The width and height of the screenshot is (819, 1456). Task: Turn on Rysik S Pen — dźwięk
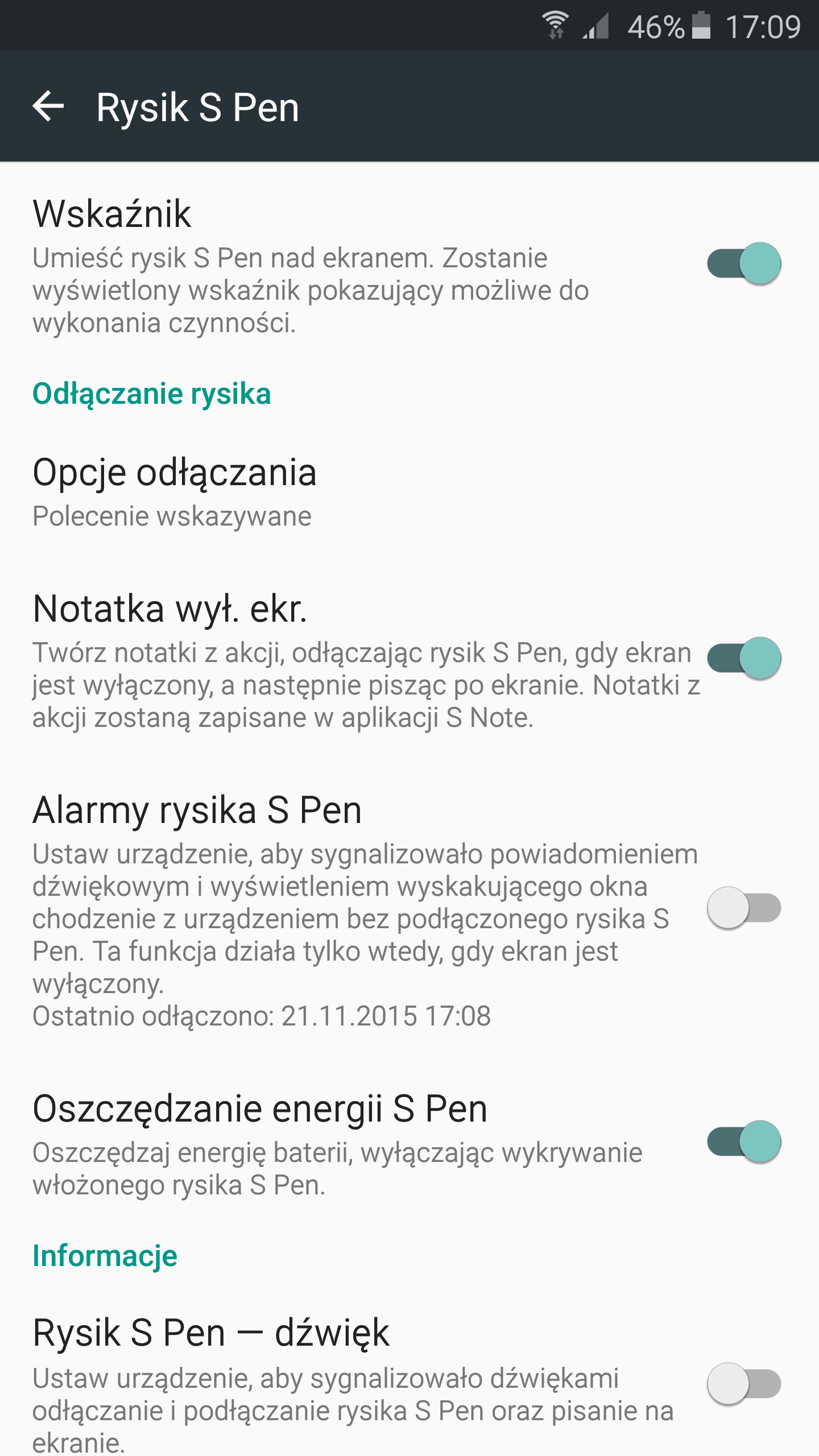744,1384
